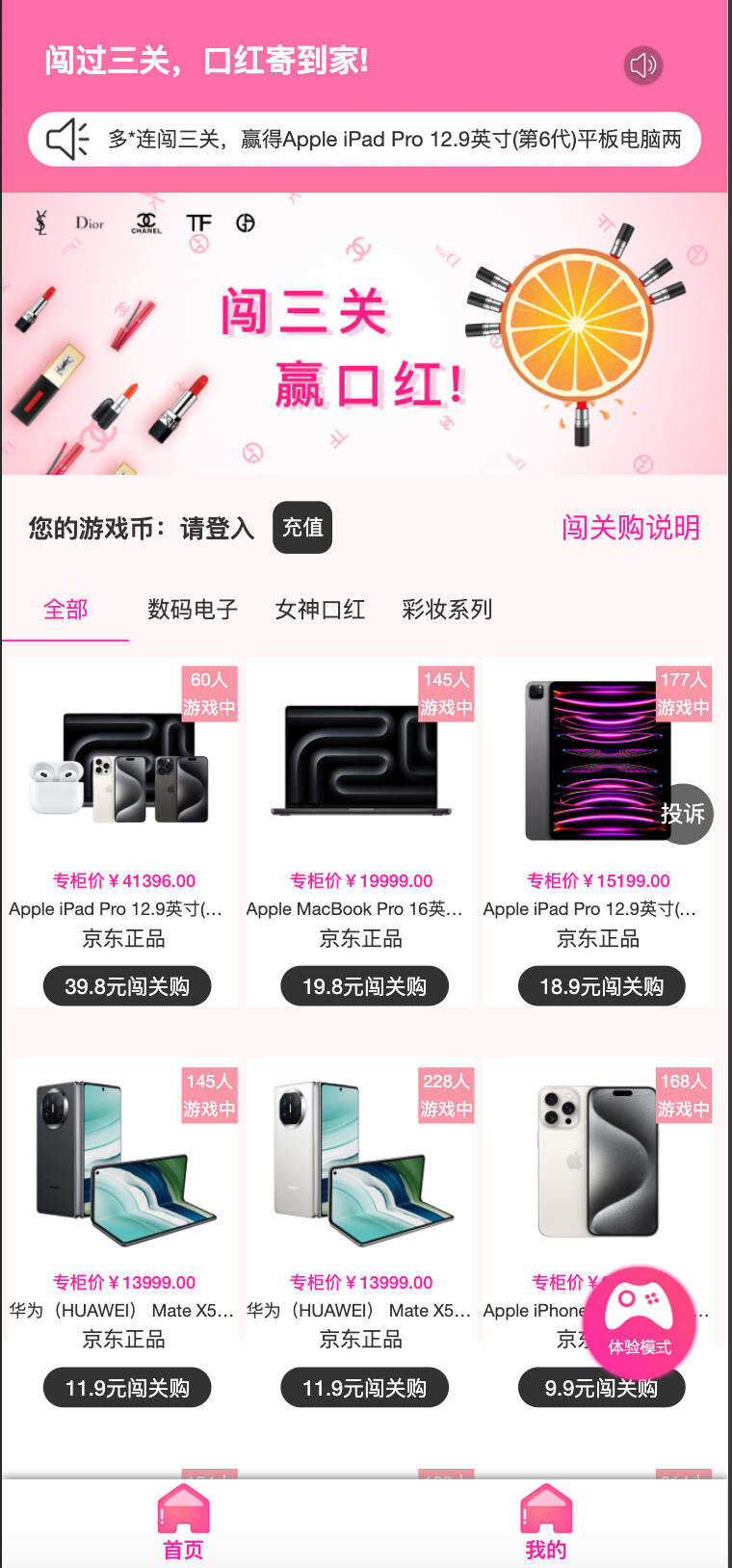Screen dimensions: 732x1568
Task: Mute the speaker icon at top right
Action: point(643,65)
